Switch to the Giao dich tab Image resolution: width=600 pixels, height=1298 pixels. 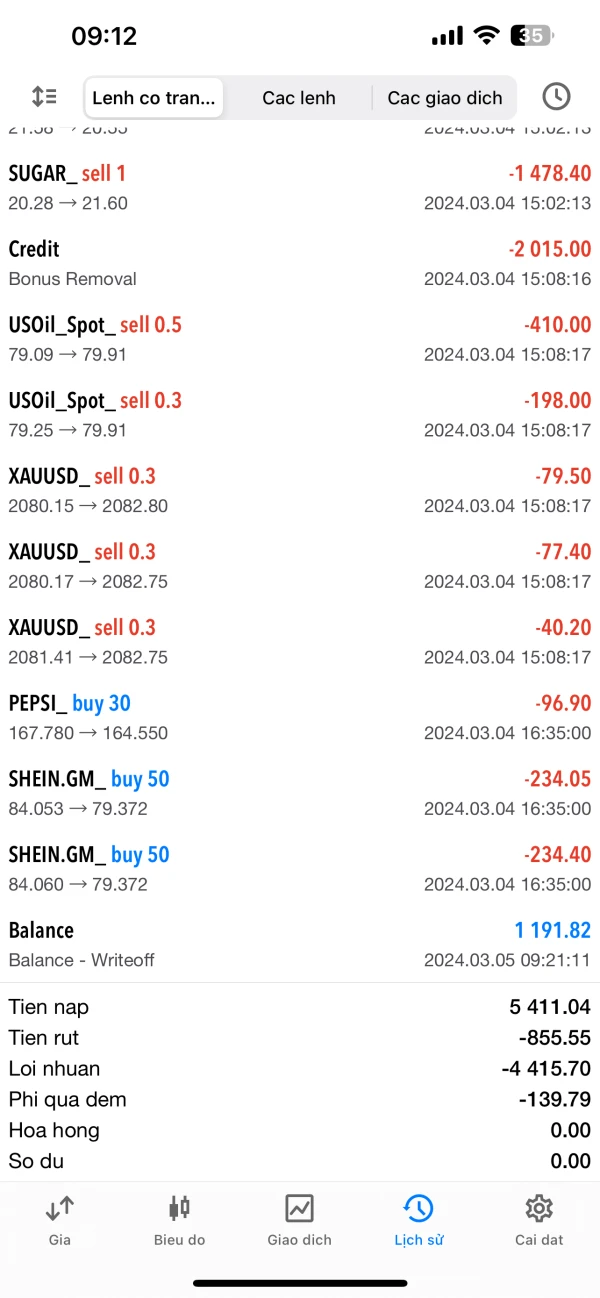pos(299,1220)
